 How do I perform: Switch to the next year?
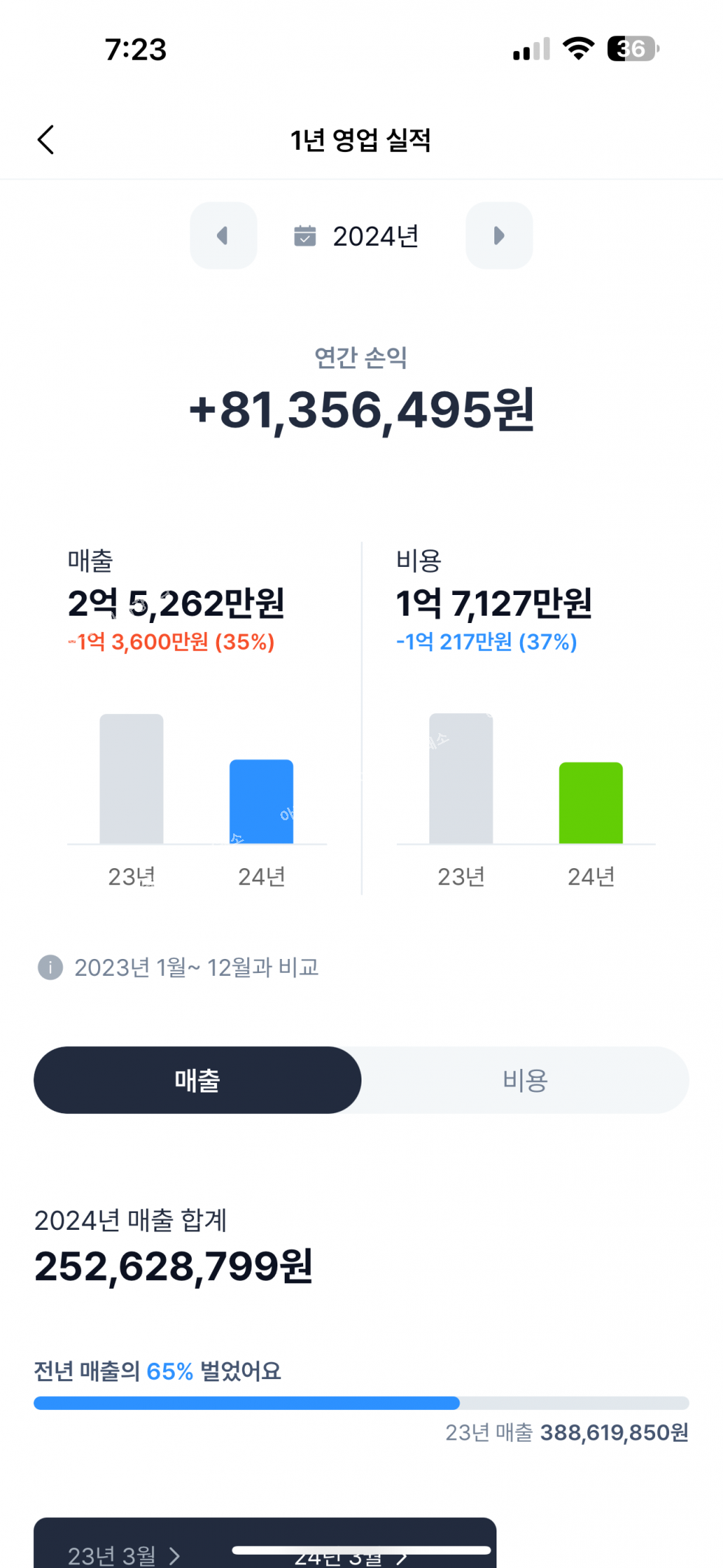point(499,235)
